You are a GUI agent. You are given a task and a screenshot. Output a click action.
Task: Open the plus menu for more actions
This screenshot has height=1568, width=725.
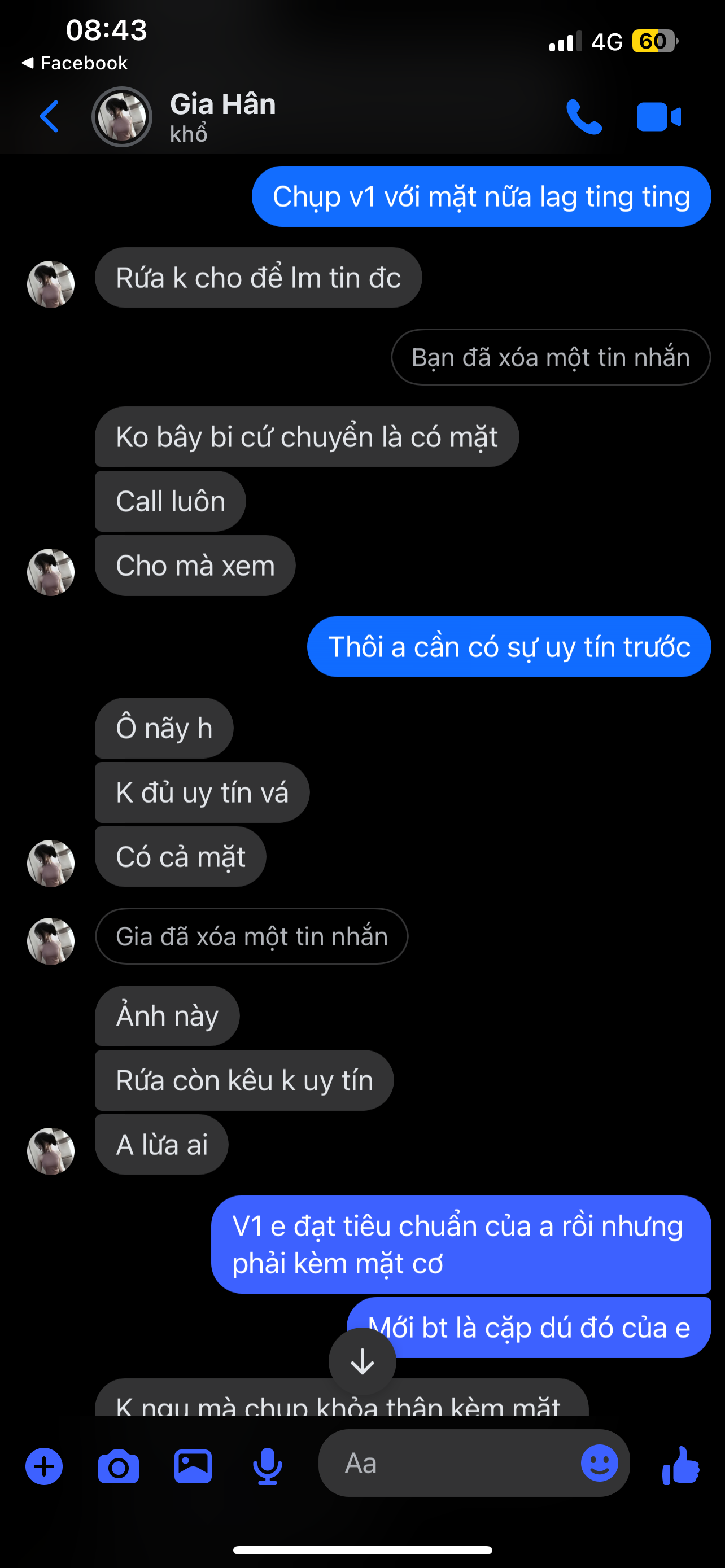44,1466
